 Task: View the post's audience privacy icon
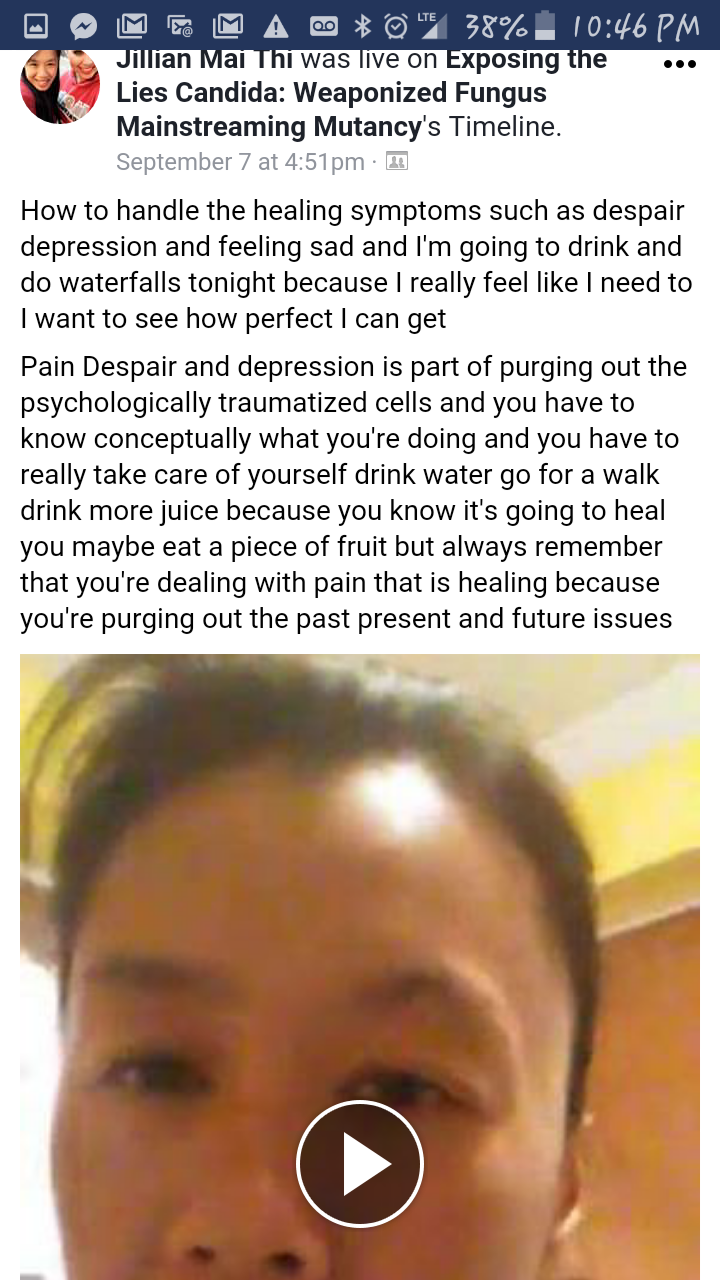[397, 162]
